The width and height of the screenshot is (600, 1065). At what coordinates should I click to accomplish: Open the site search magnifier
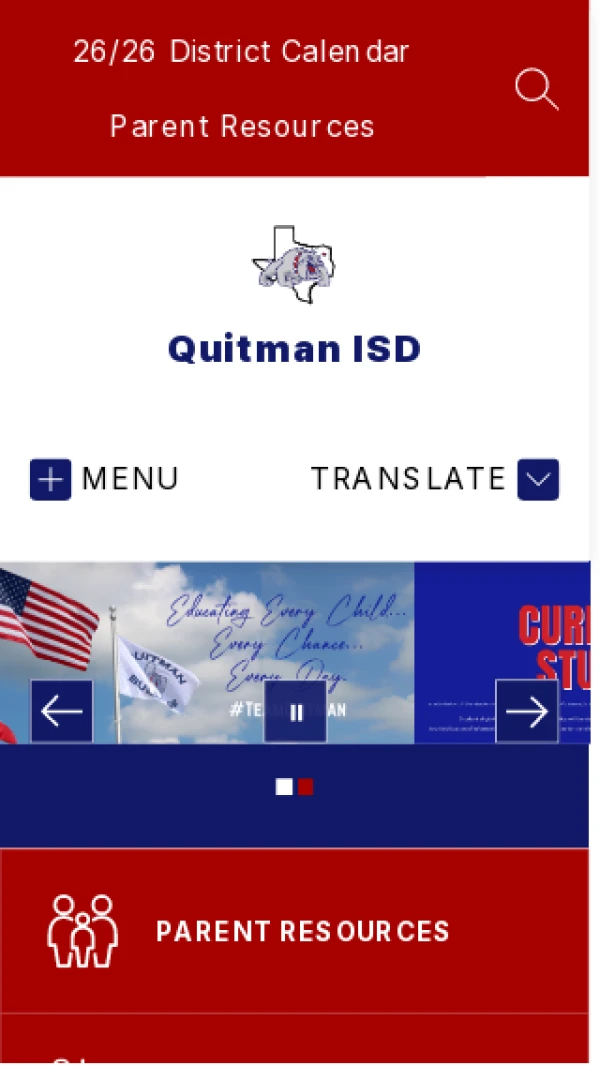click(536, 89)
